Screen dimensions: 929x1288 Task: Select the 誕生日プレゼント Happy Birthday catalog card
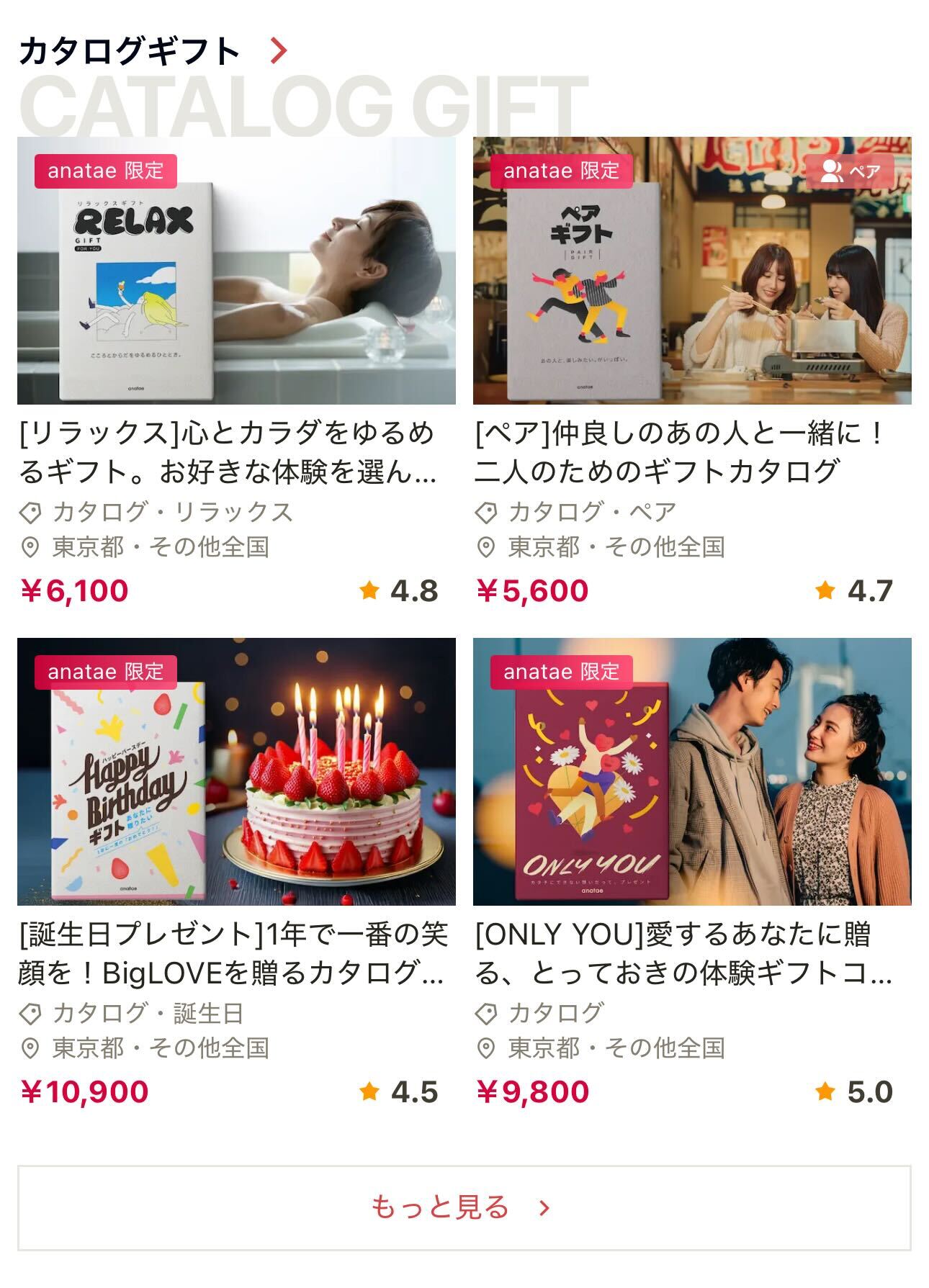[236, 772]
